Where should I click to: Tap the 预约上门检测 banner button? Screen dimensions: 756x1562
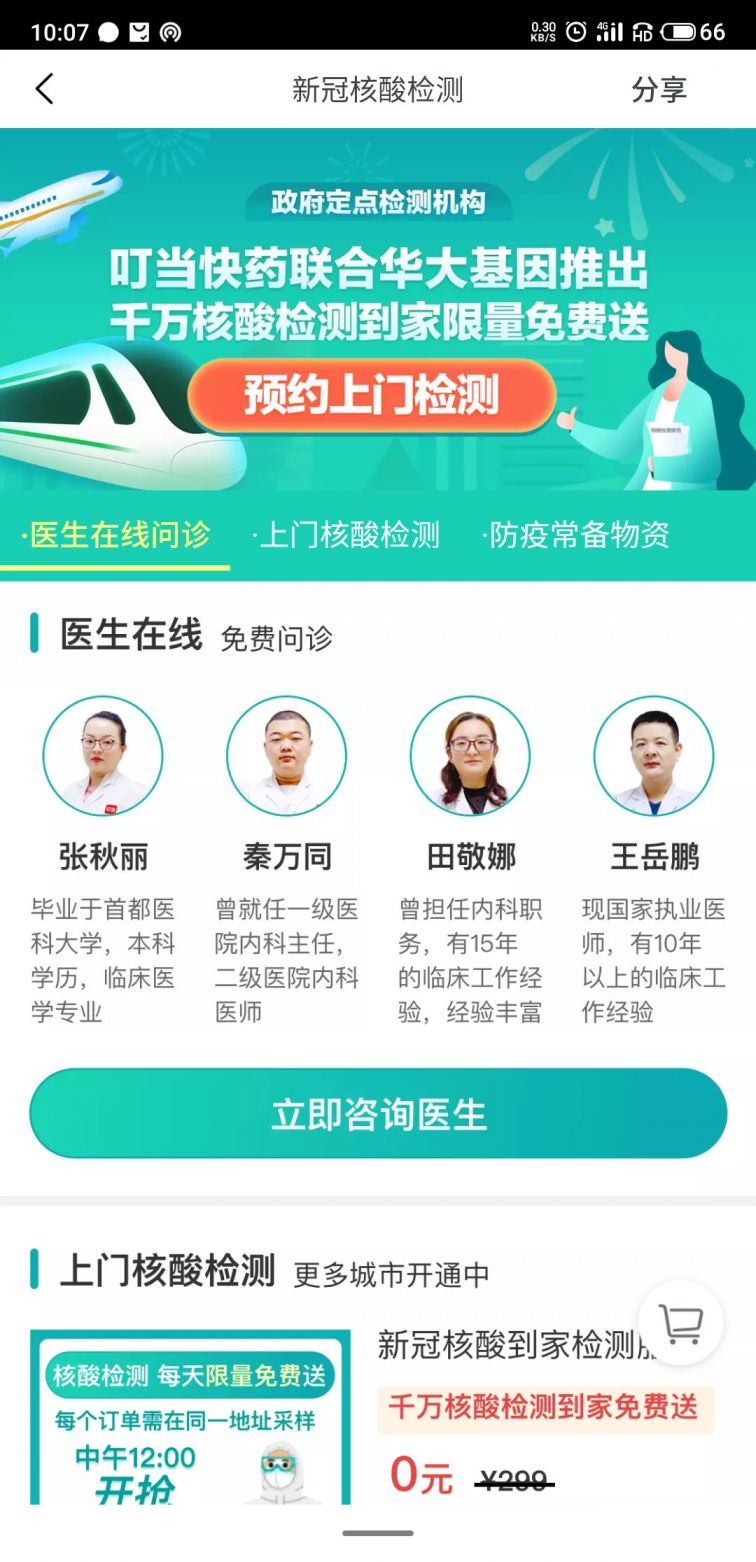coord(371,396)
